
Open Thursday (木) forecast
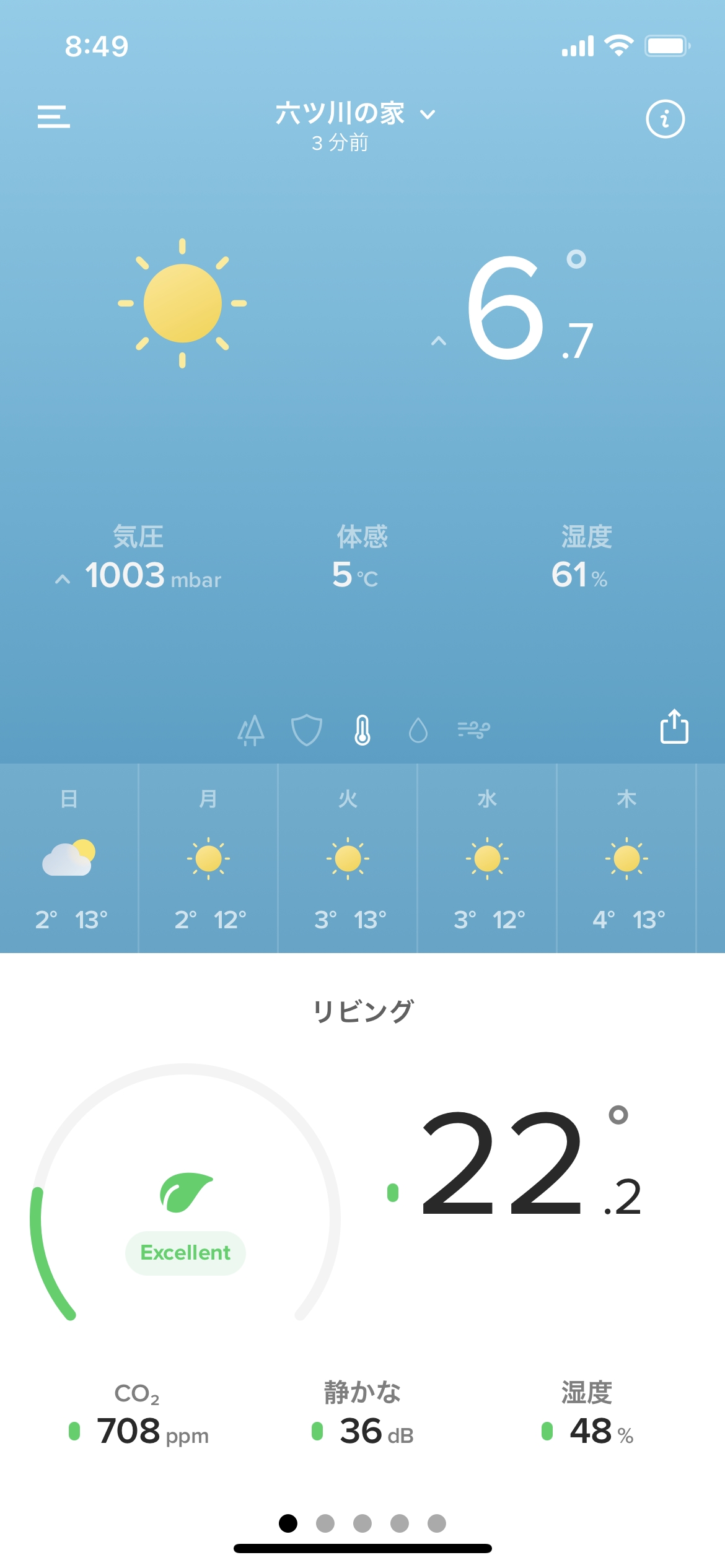pos(627,858)
